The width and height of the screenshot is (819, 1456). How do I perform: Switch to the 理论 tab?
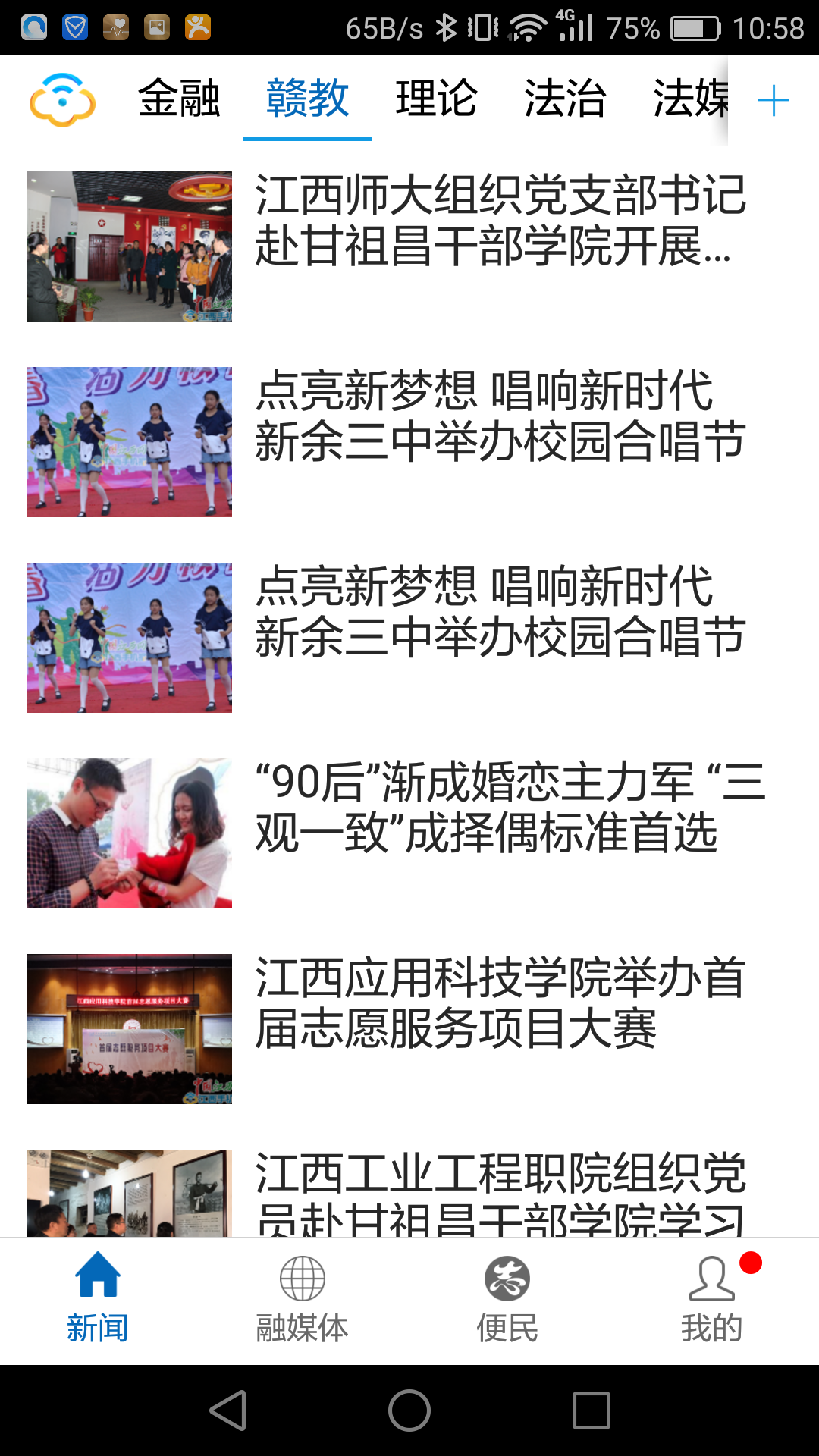(x=437, y=99)
